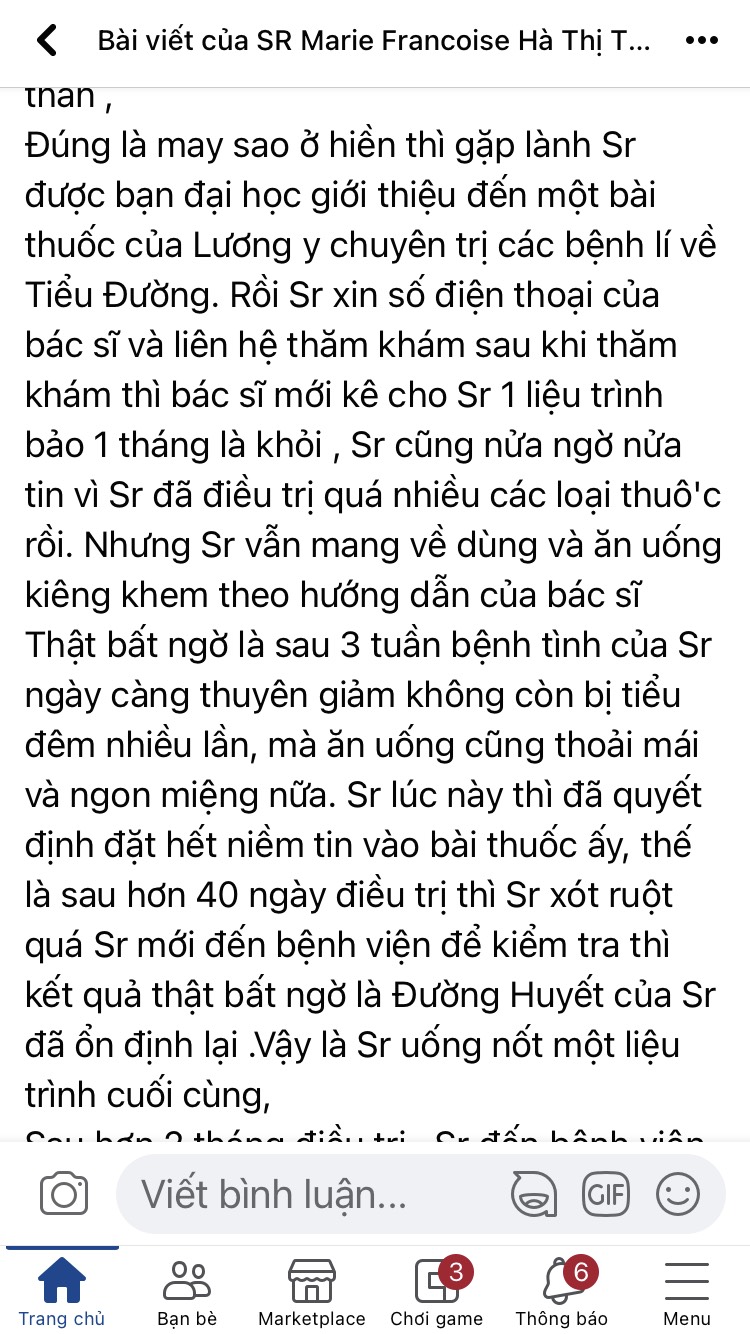Viewport: 750px width, 1334px height.
Task: Open the emoji picker
Action: [678, 1194]
